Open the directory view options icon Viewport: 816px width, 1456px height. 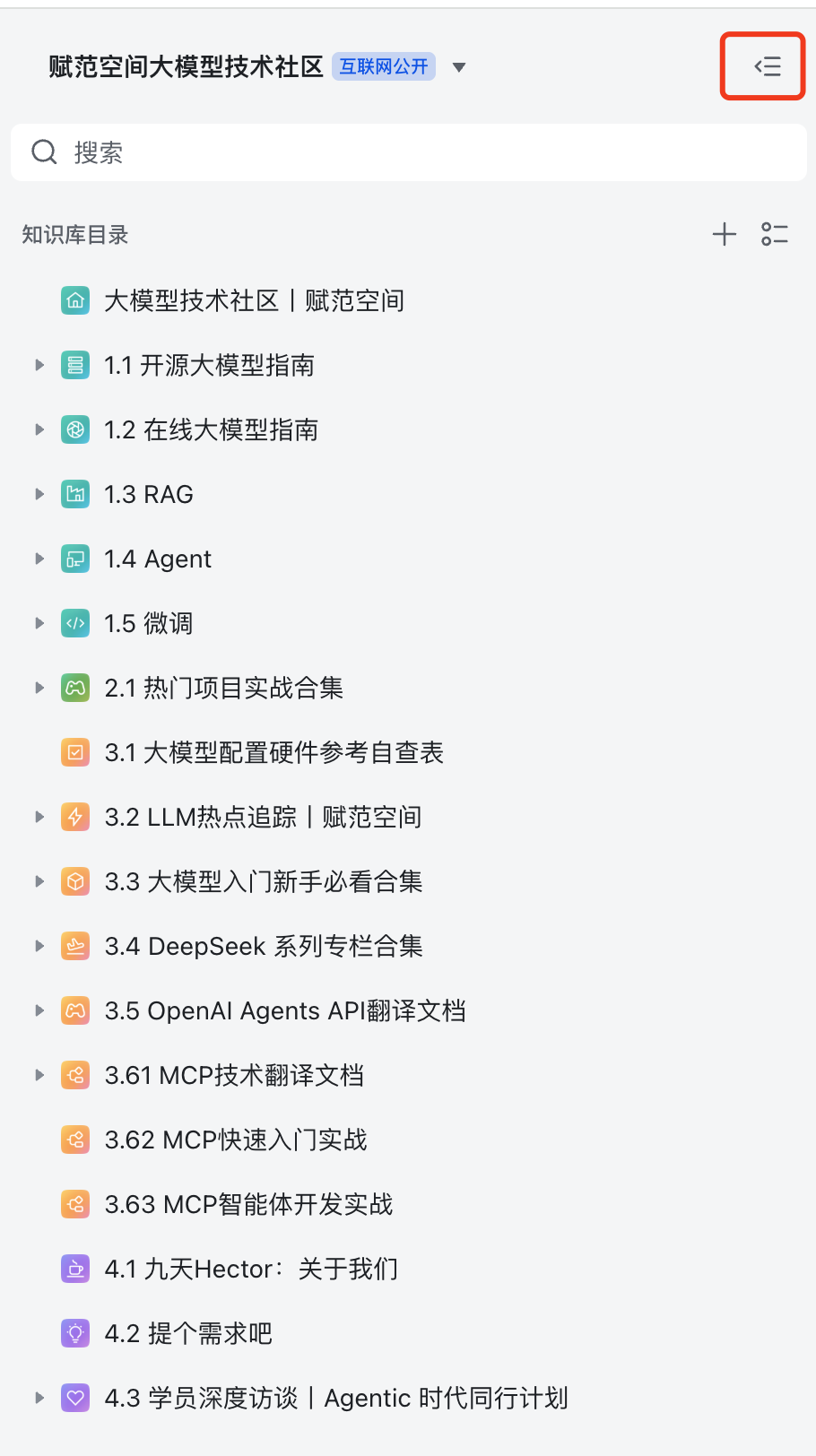pyautogui.click(x=775, y=234)
